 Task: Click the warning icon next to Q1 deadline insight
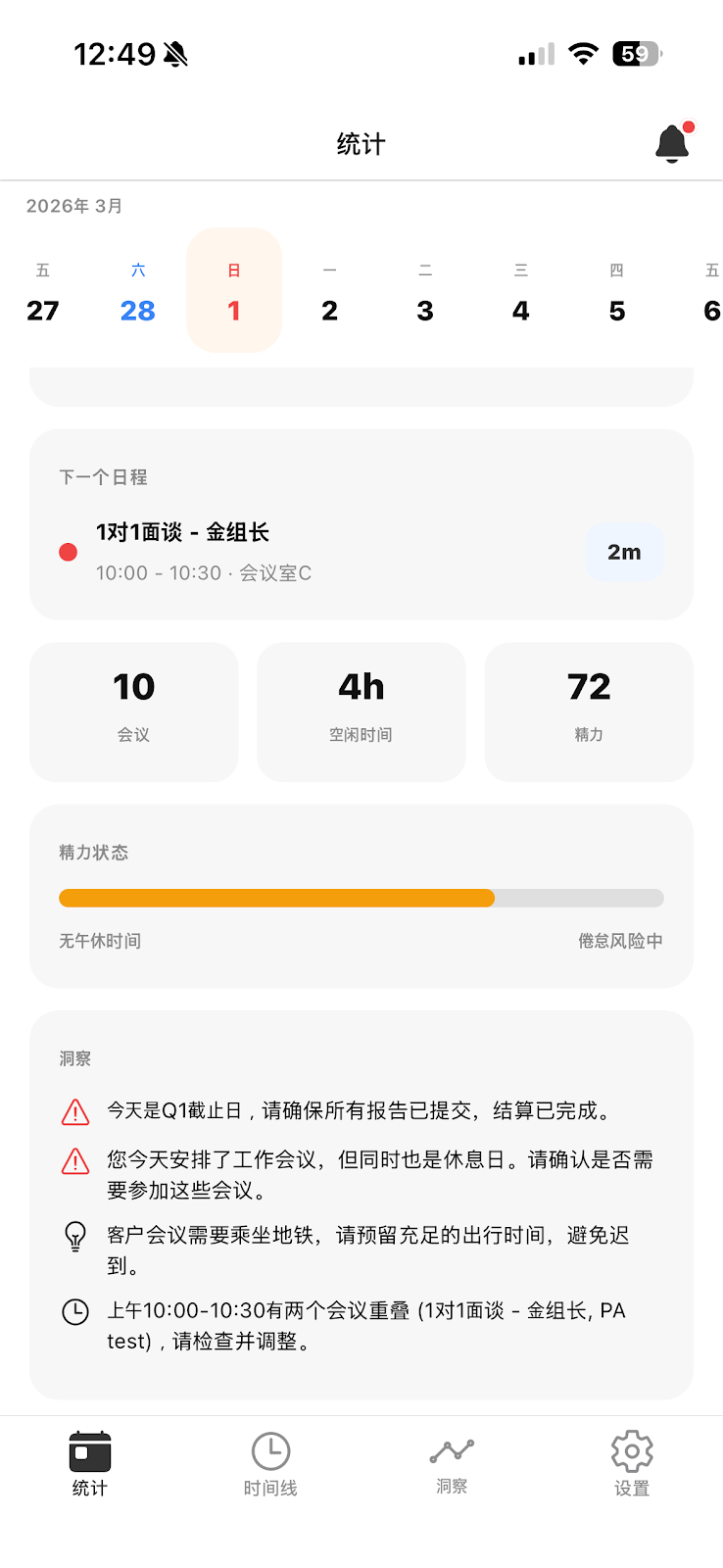coord(74,1110)
